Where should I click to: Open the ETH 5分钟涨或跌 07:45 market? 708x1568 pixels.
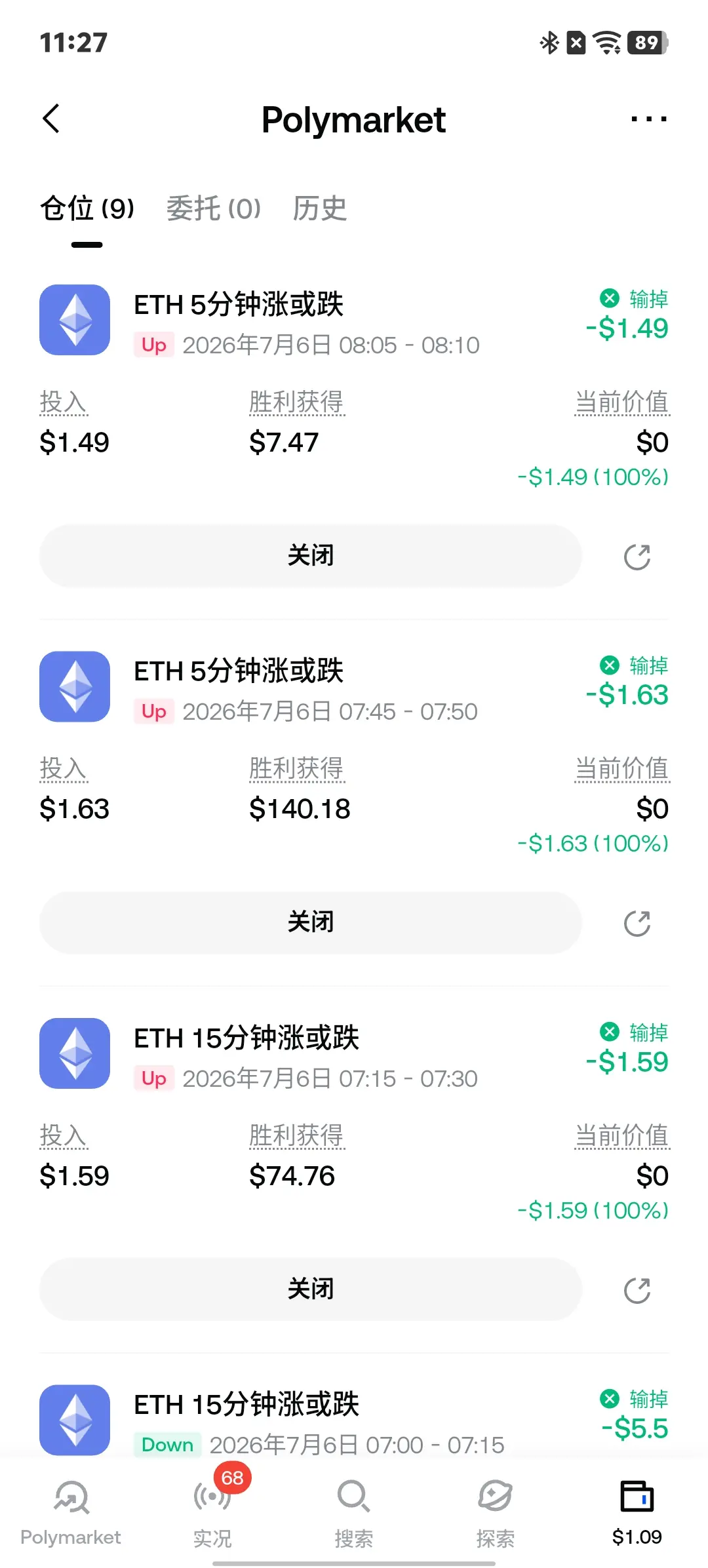(239, 671)
